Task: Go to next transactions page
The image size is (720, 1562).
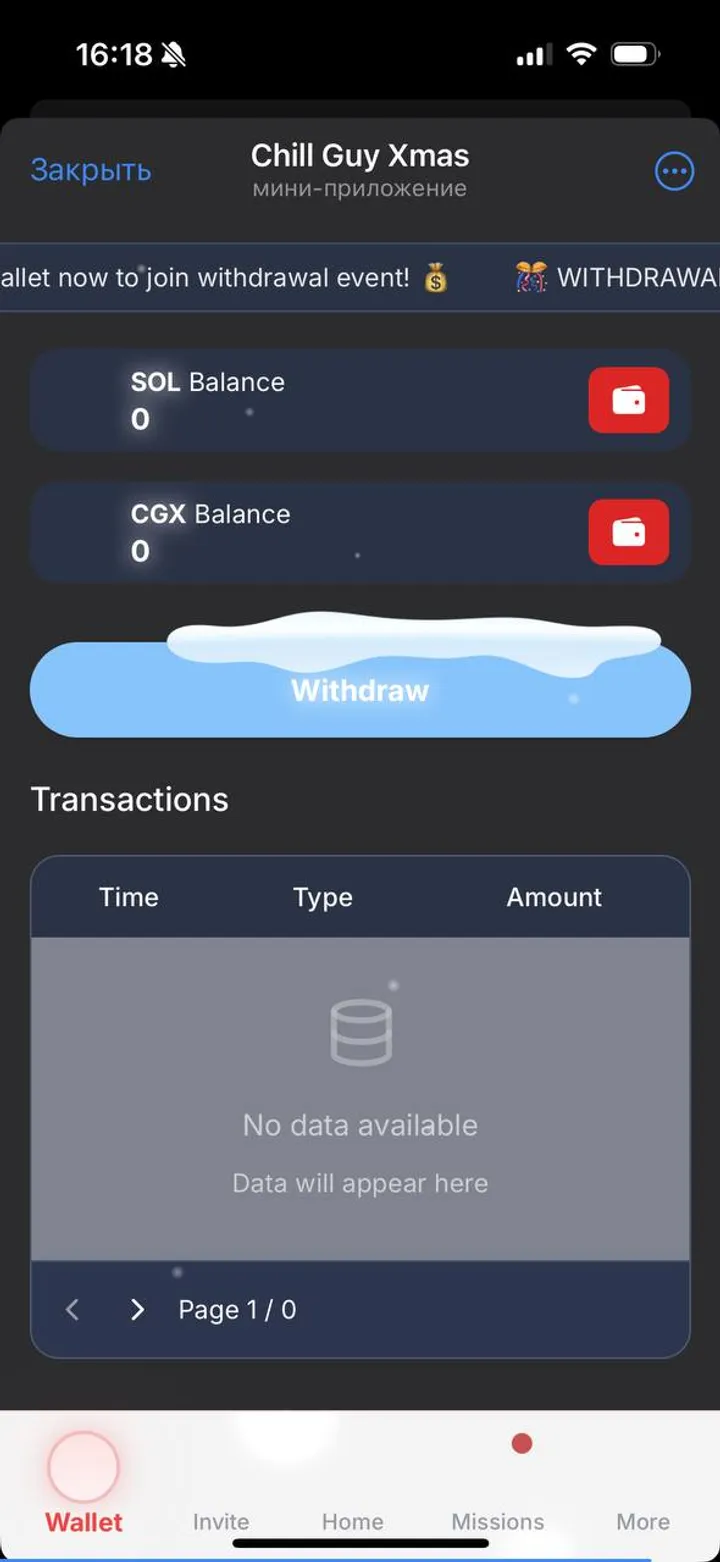Action: click(138, 1310)
